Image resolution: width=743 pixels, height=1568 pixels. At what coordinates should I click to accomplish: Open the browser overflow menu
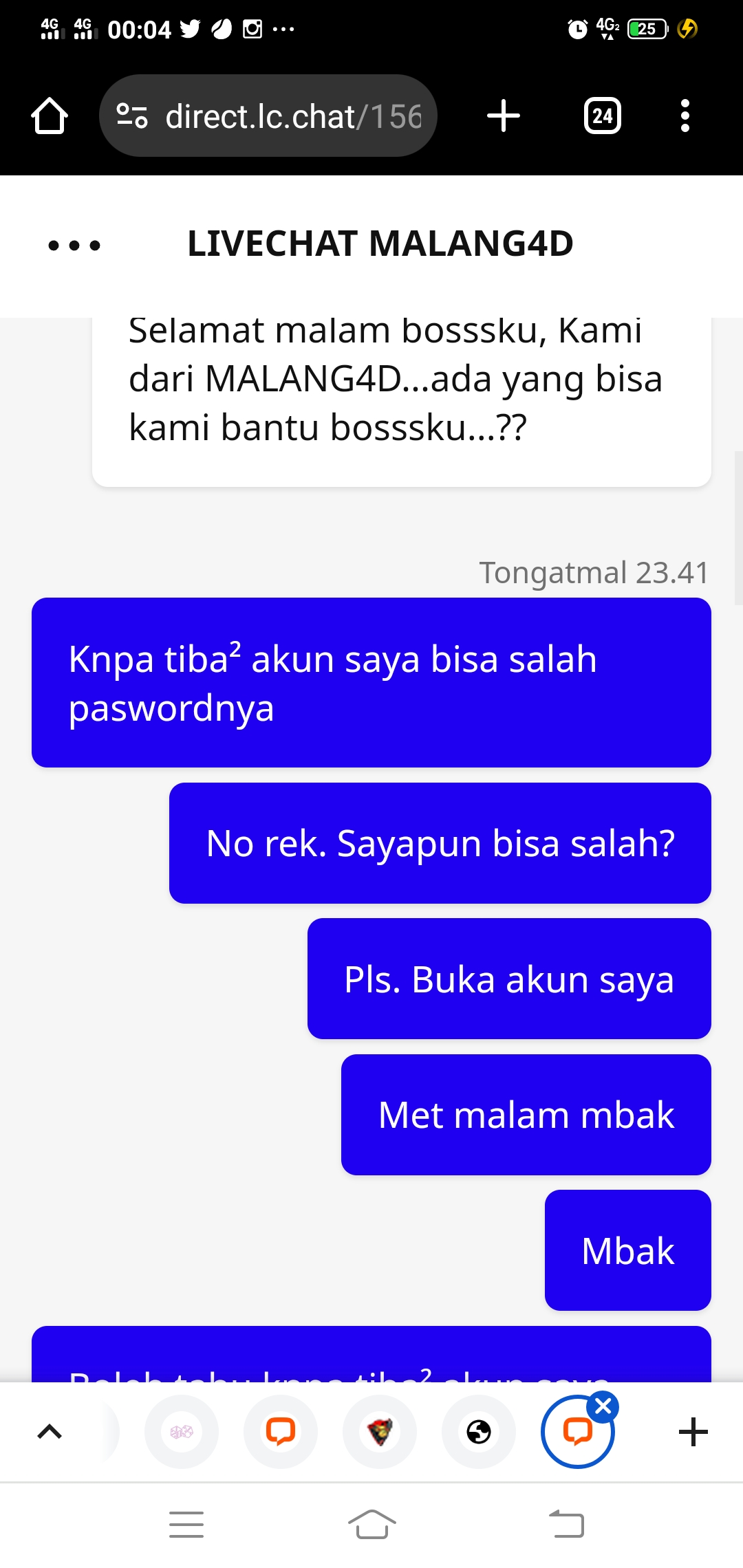coord(685,116)
